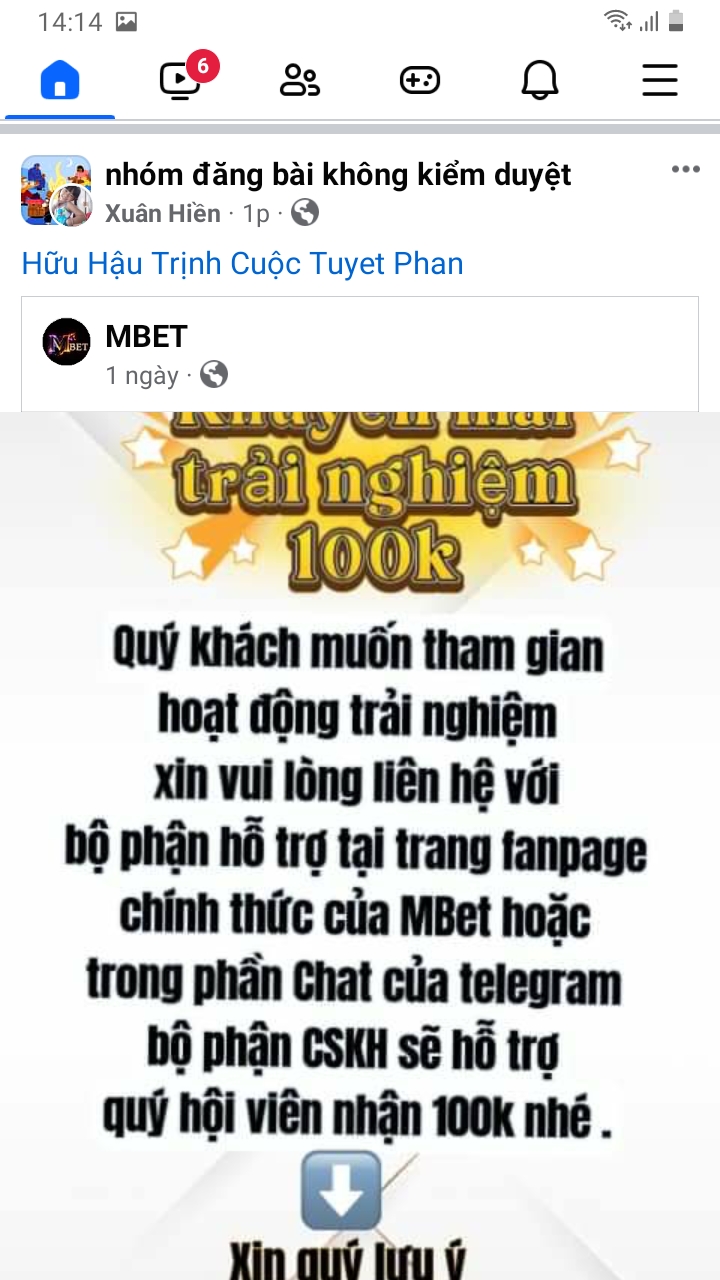The height and width of the screenshot is (1280, 720).
Task: Open the MBET page
Action: click(x=146, y=337)
